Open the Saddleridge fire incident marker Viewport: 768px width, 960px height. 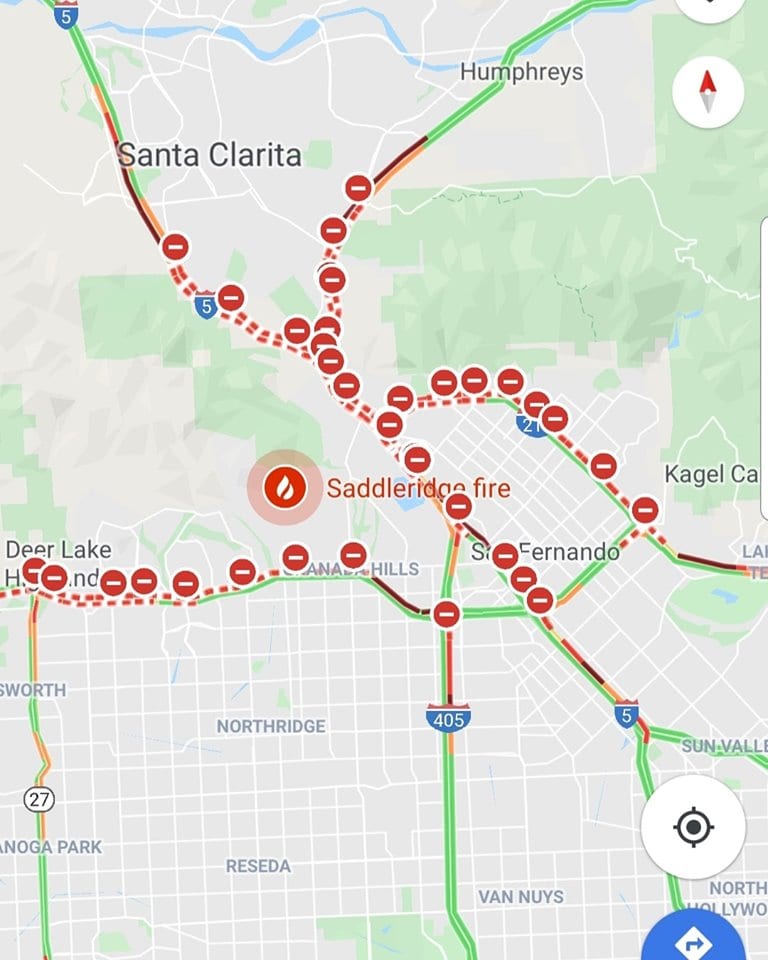coord(285,488)
